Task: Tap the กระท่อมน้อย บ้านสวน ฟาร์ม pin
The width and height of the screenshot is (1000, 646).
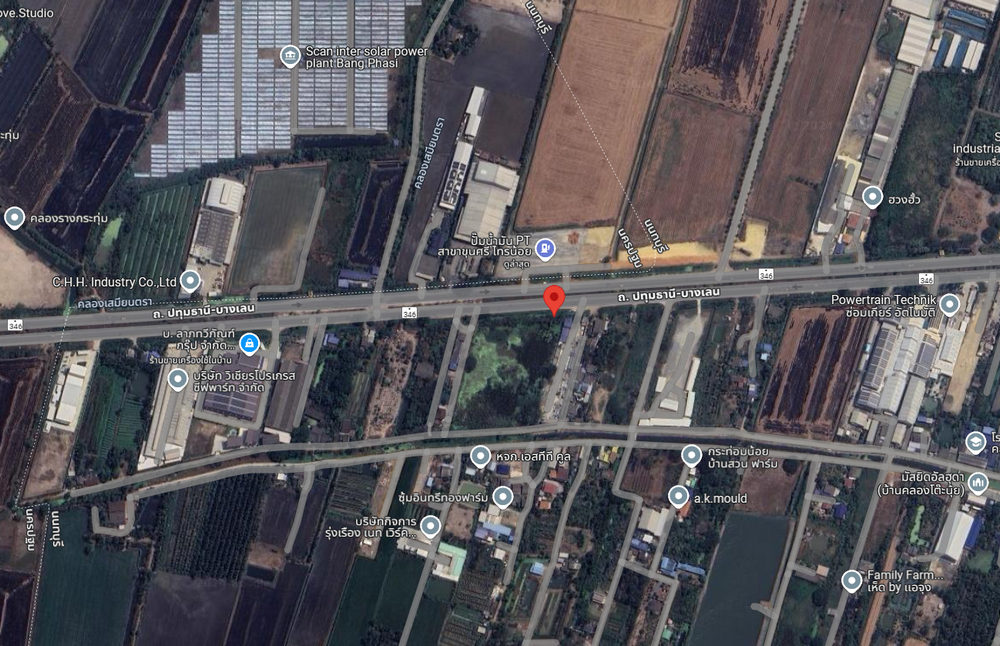Action: coord(692,456)
